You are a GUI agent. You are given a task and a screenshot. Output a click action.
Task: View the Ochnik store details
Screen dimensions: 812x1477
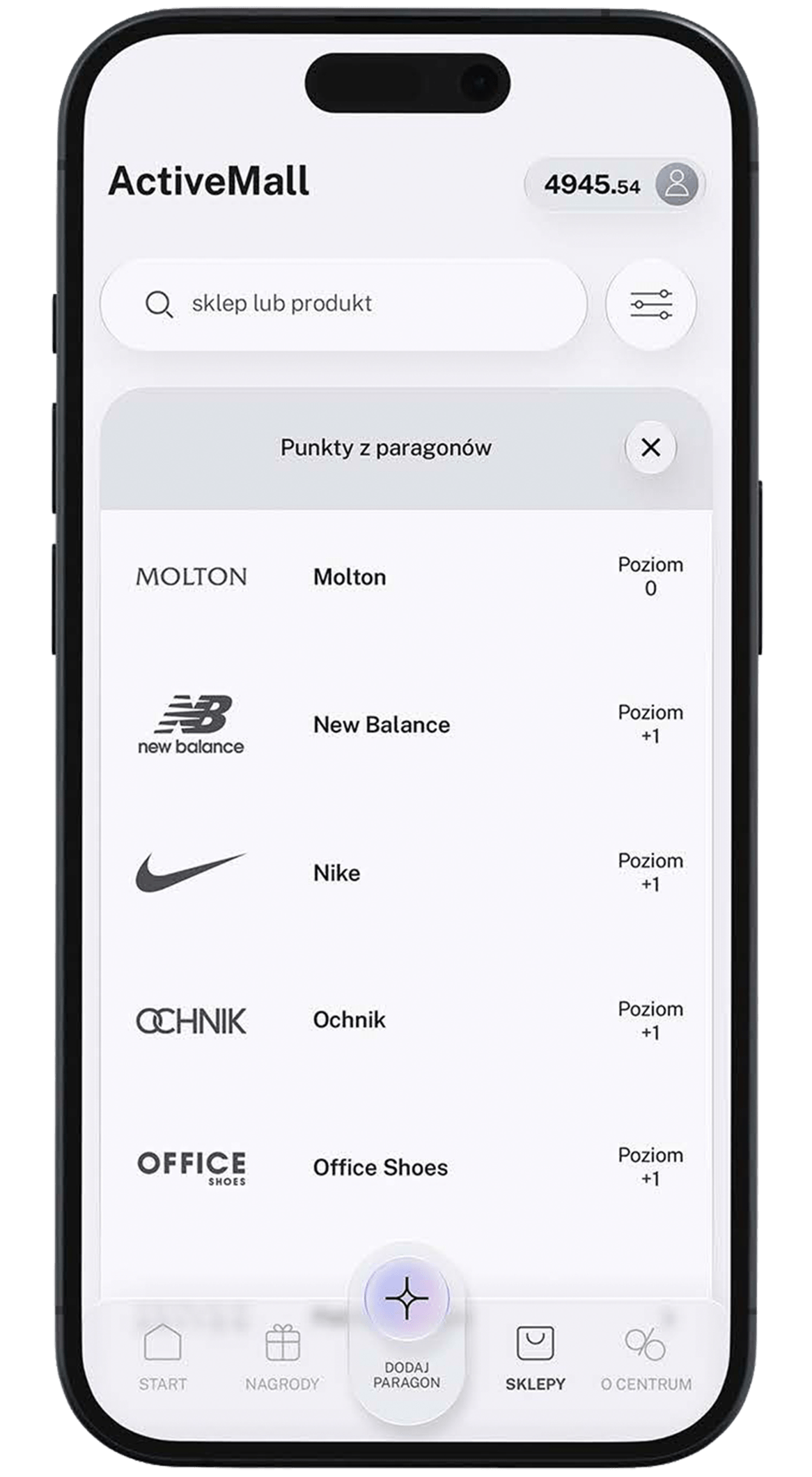[407, 1021]
